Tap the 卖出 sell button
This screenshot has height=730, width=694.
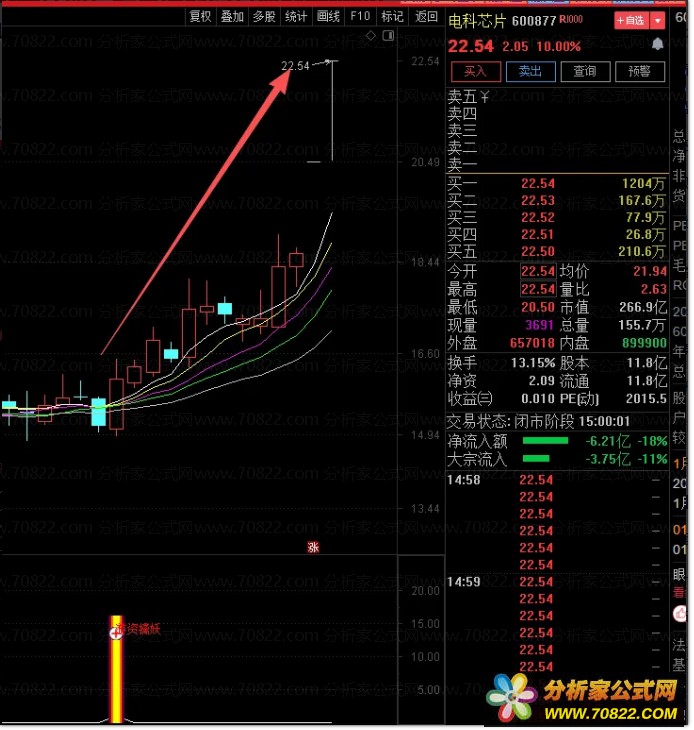point(530,72)
